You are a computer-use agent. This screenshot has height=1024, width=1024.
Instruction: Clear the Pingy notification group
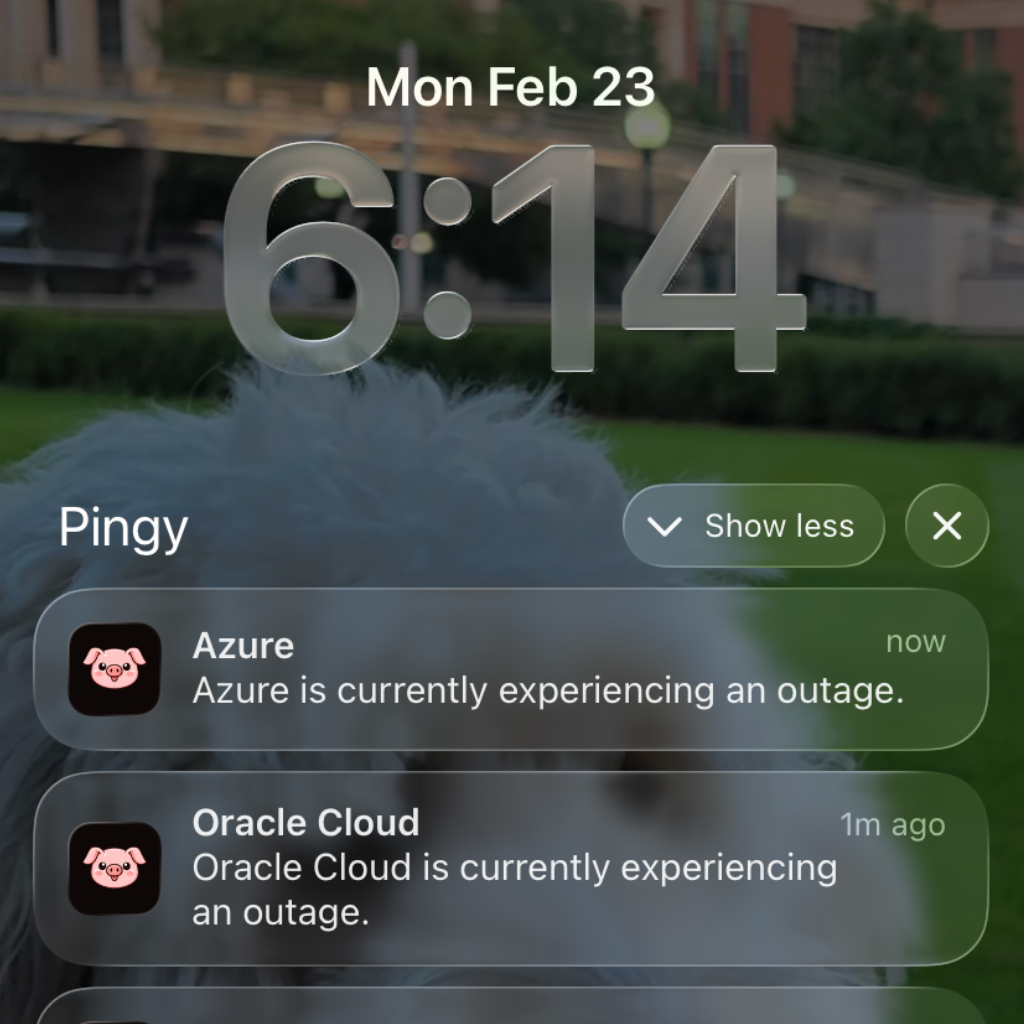(x=946, y=526)
